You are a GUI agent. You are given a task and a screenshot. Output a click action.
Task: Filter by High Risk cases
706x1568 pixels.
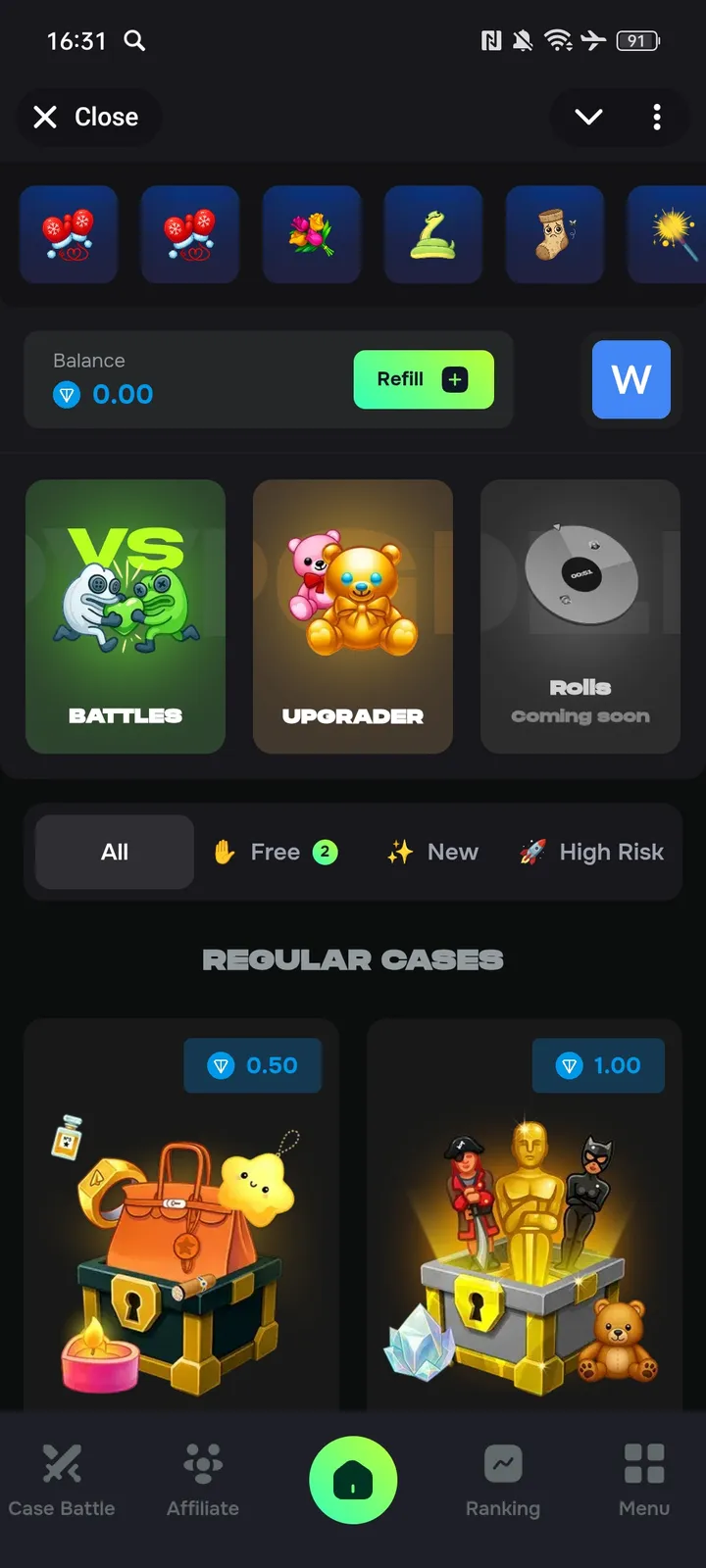[592, 852]
